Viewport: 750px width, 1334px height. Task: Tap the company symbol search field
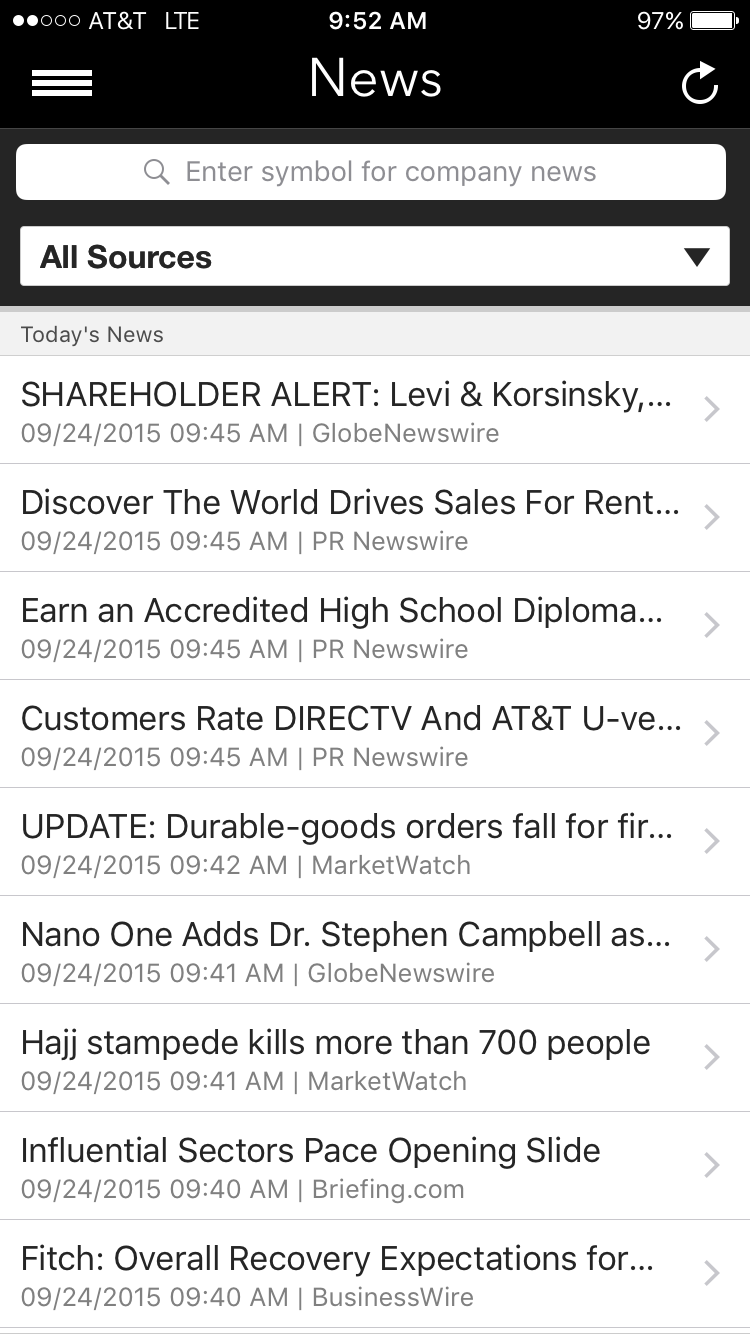(371, 172)
